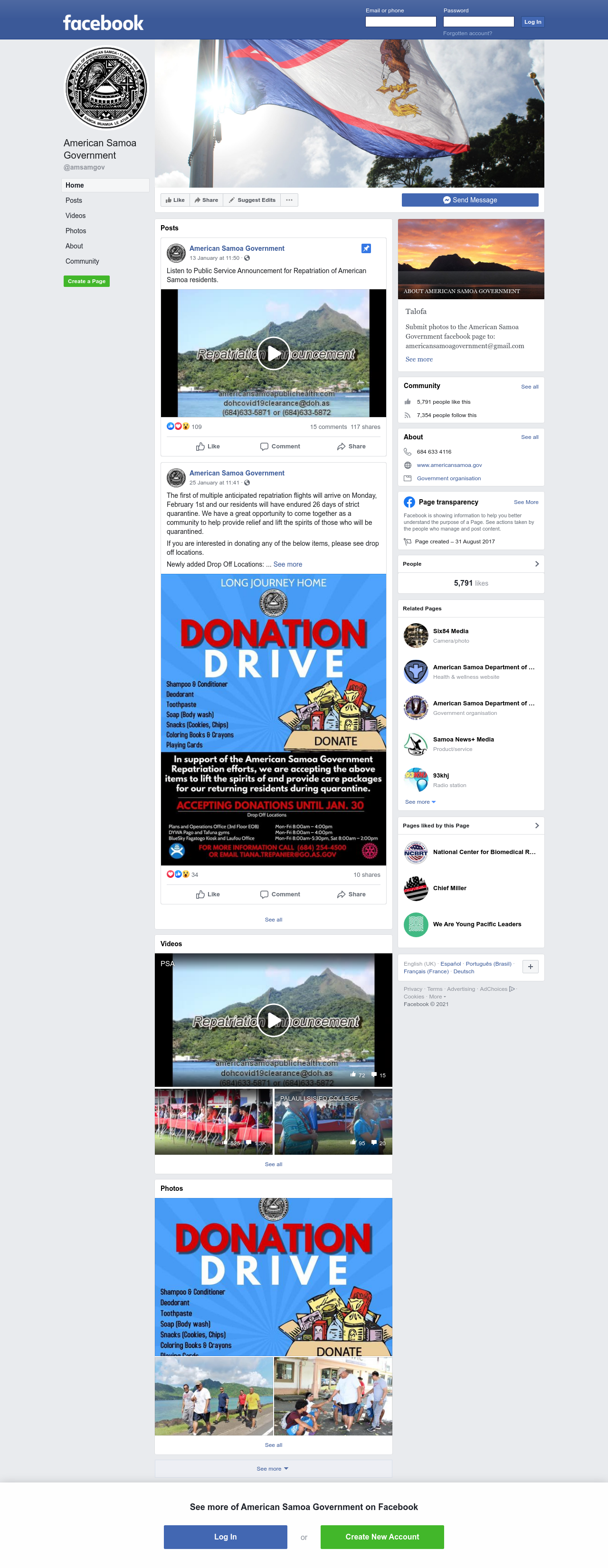Switch to the Photos section in sidebar
This screenshot has height=1568, width=608.
76,231
